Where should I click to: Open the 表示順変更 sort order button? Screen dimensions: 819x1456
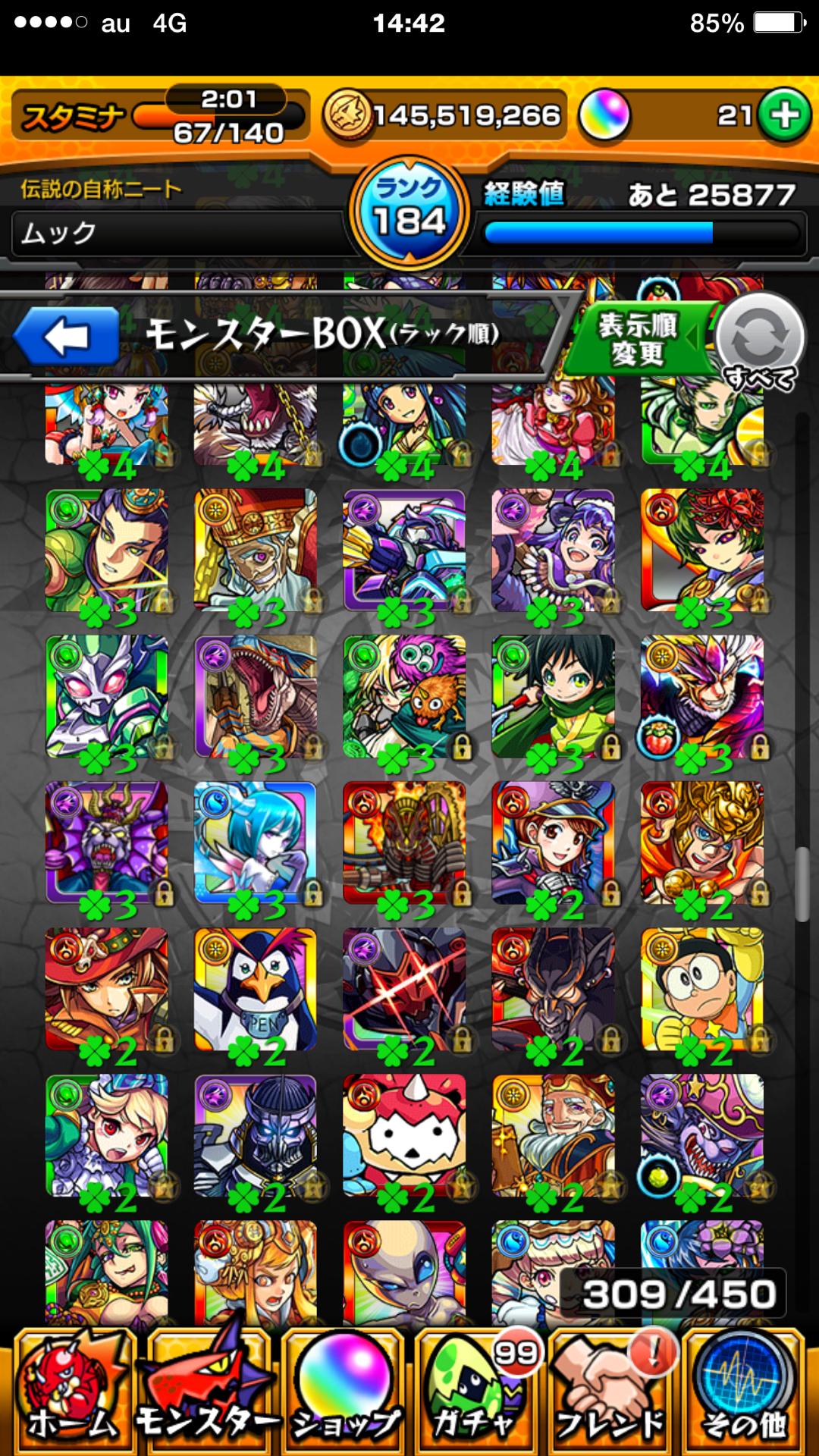(x=639, y=339)
